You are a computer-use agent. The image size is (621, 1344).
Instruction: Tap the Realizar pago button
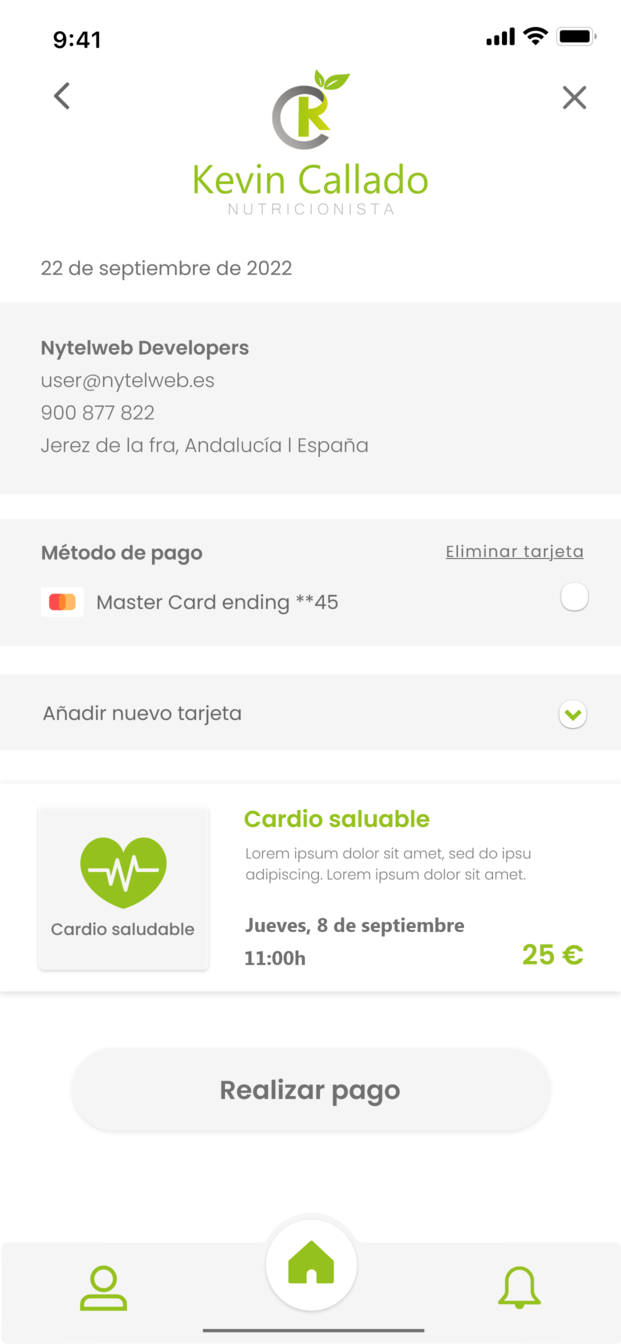click(310, 1090)
